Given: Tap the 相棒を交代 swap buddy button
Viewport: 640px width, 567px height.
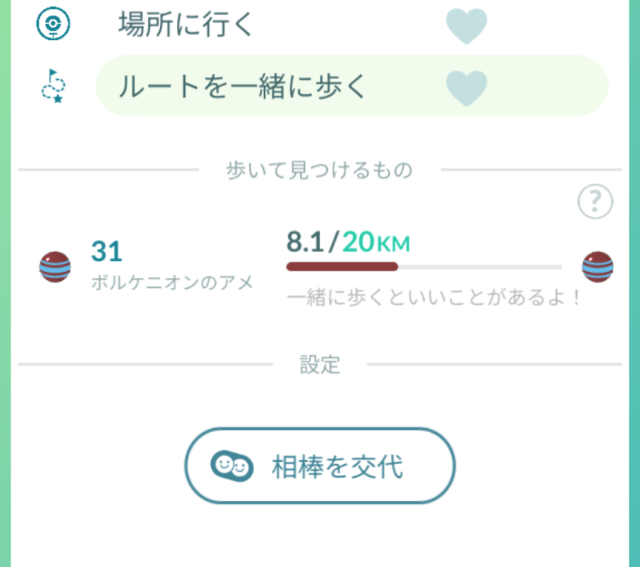Looking at the screenshot, I should point(320,466).
